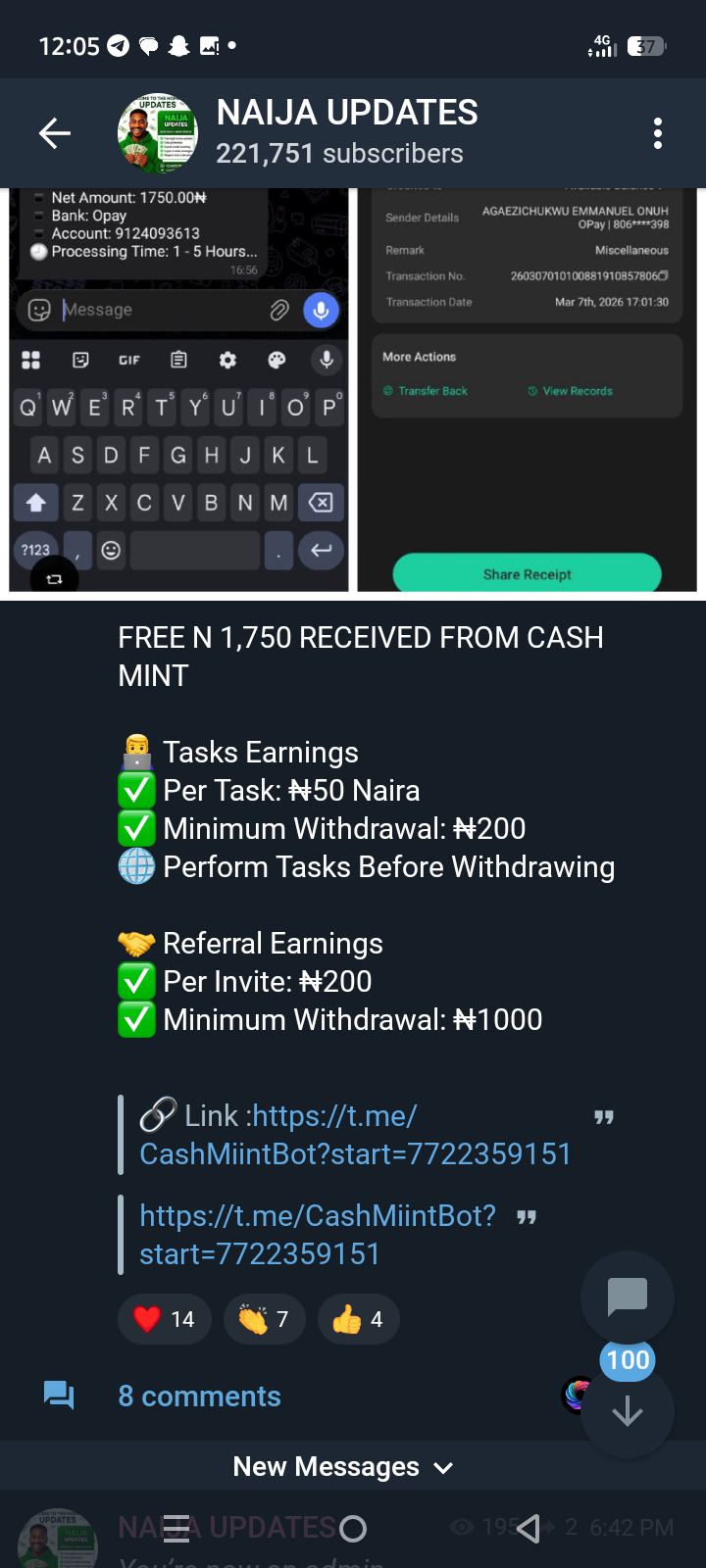
Task: Tap the system home button
Action: point(353,1528)
